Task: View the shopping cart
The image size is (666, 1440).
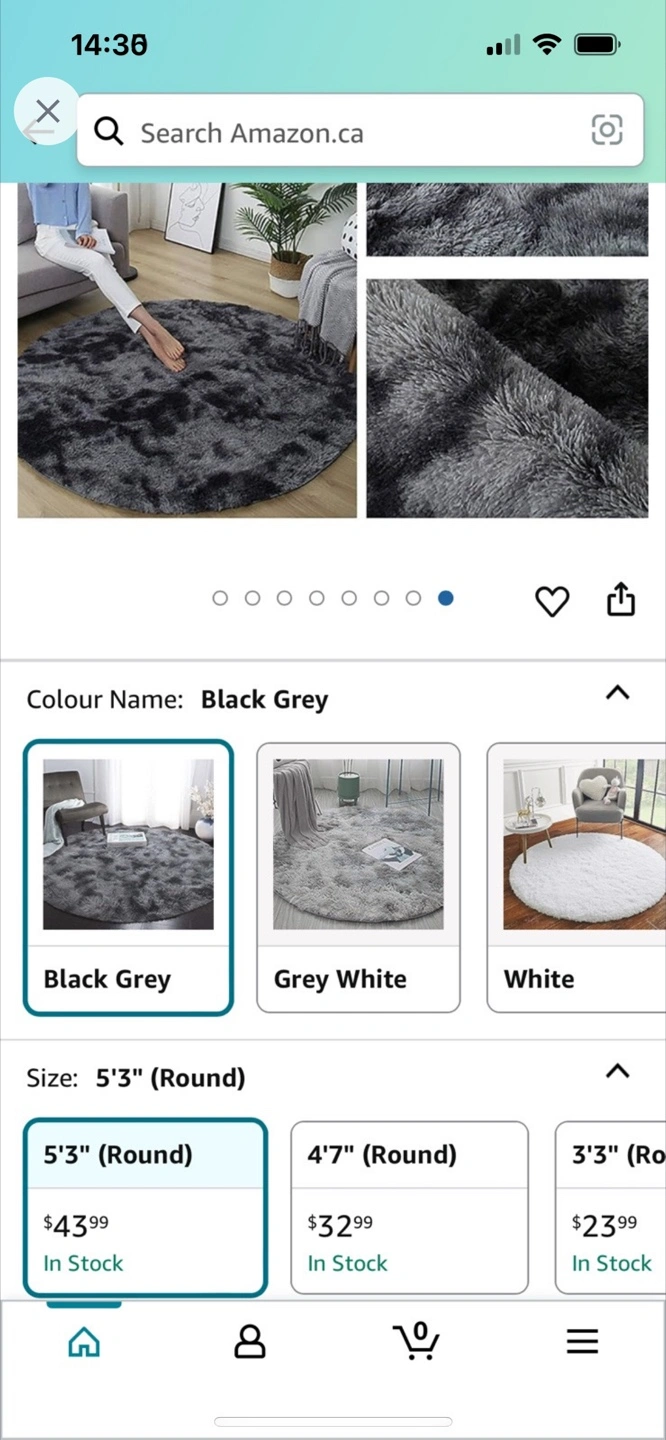Action: pos(416,1342)
